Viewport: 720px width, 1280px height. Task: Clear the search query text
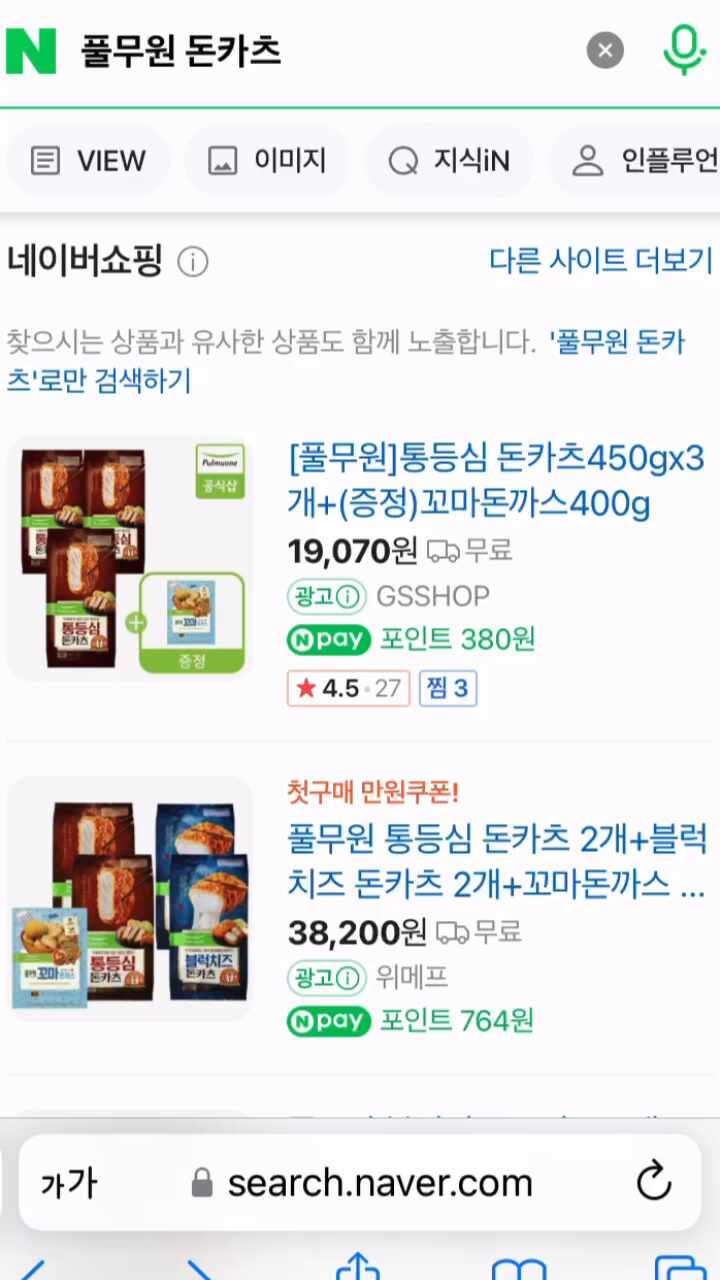605,50
